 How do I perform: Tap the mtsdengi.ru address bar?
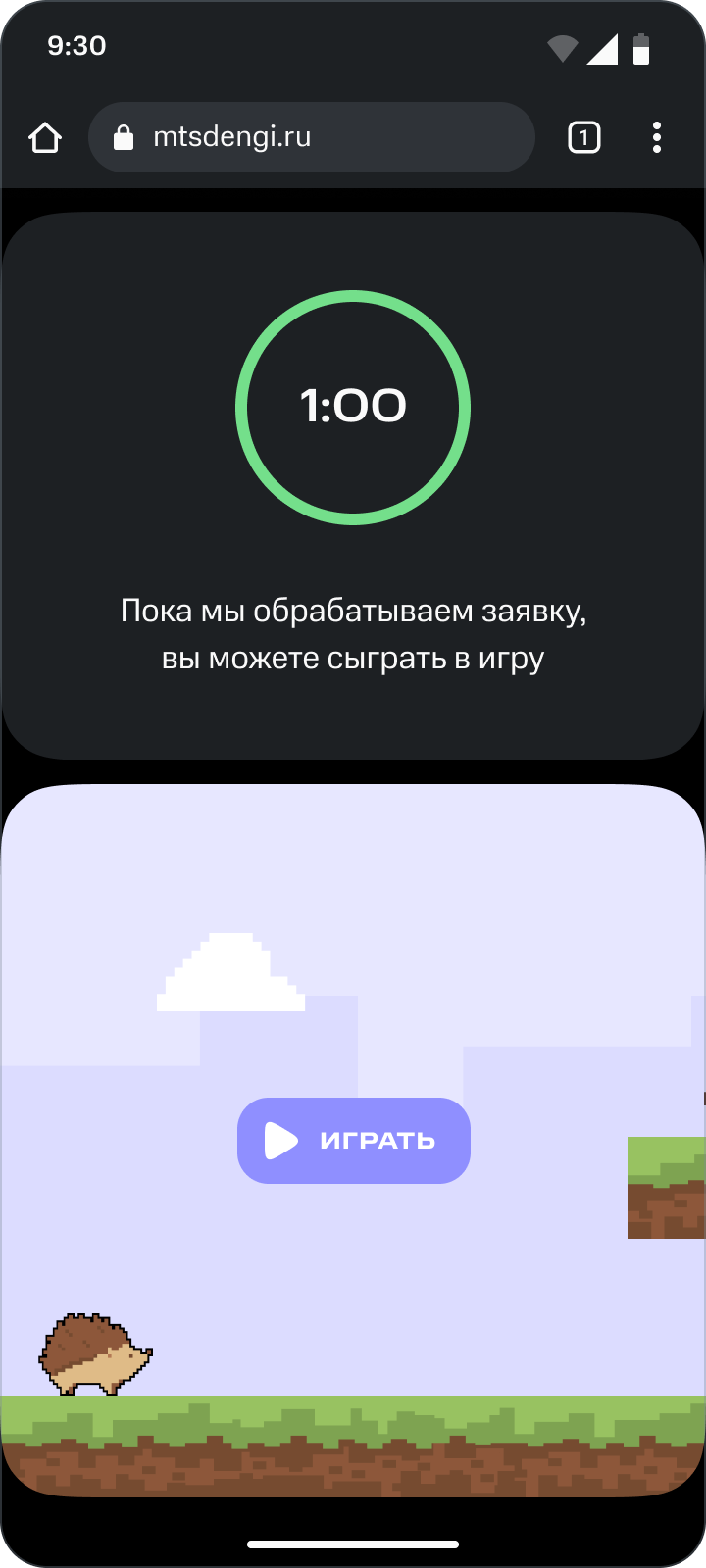click(x=311, y=137)
